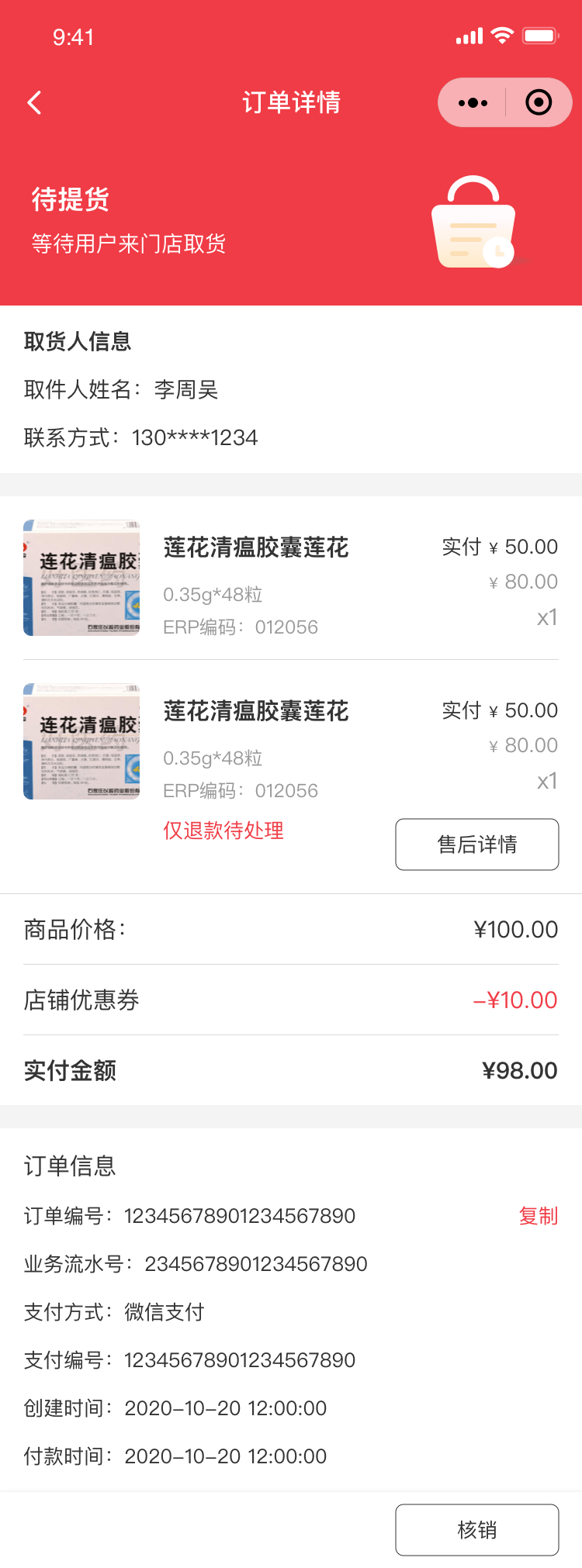Close the mini program with the circle icon
The width and height of the screenshot is (582, 1568).
(539, 103)
